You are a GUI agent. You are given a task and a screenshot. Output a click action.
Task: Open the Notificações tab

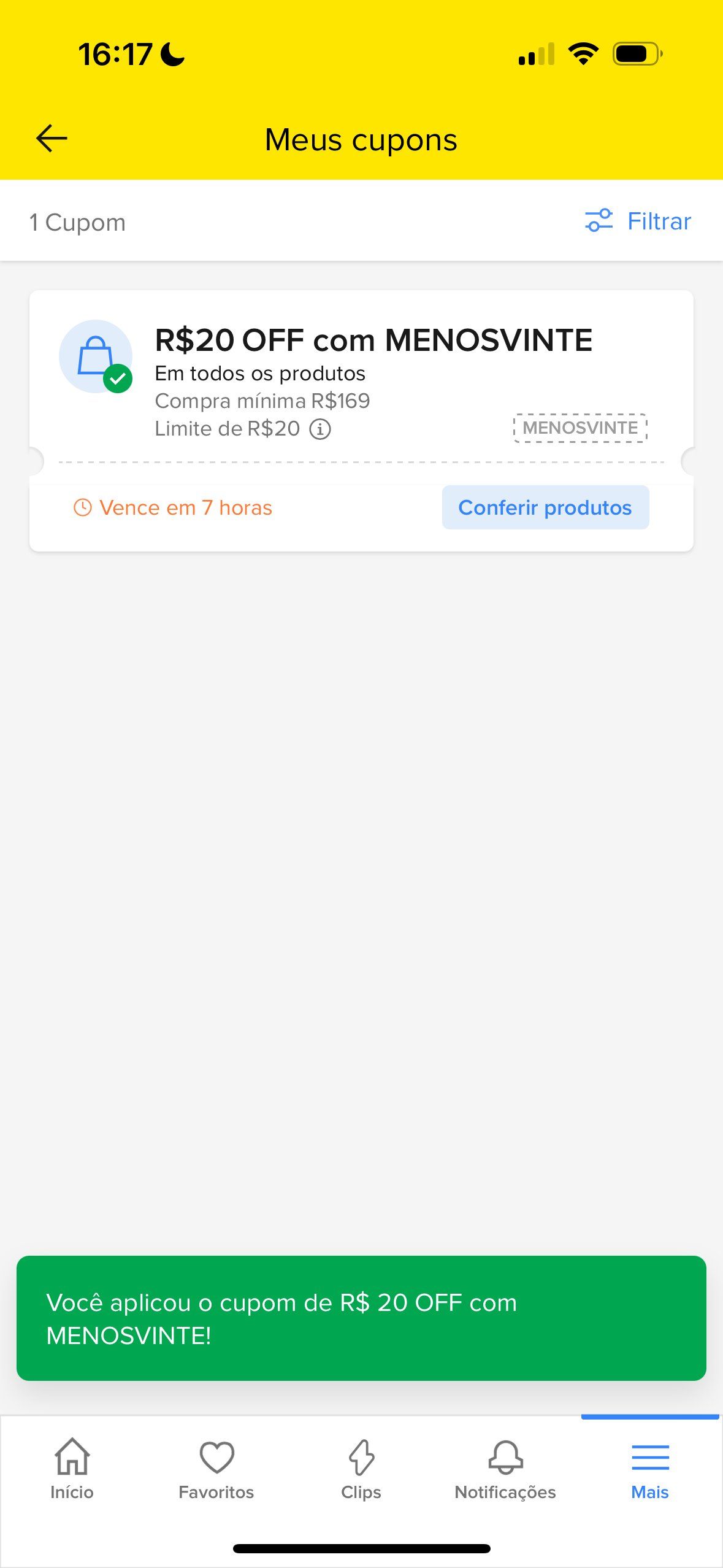click(505, 1470)
